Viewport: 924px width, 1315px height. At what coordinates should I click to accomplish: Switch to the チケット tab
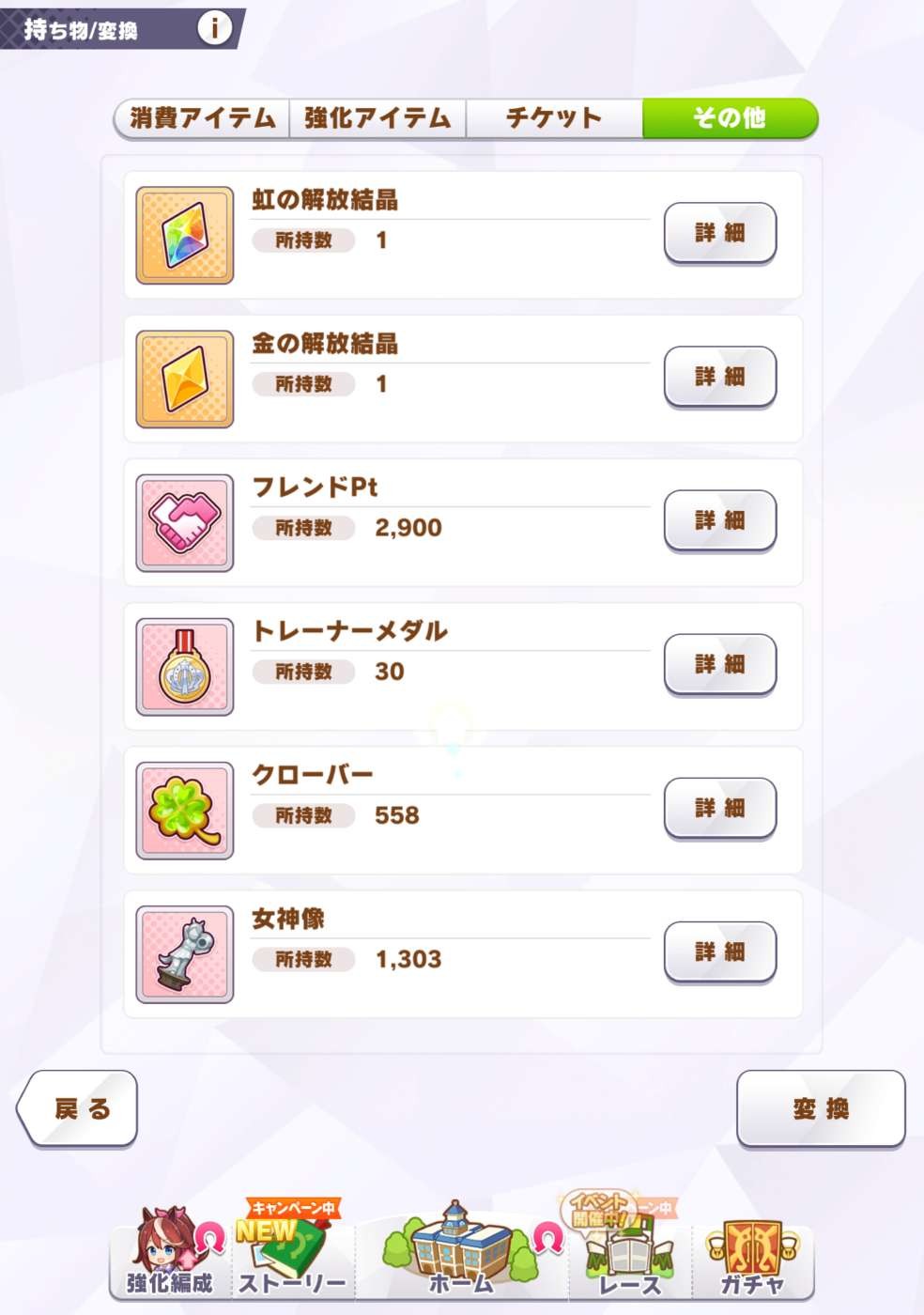point(554,118)
